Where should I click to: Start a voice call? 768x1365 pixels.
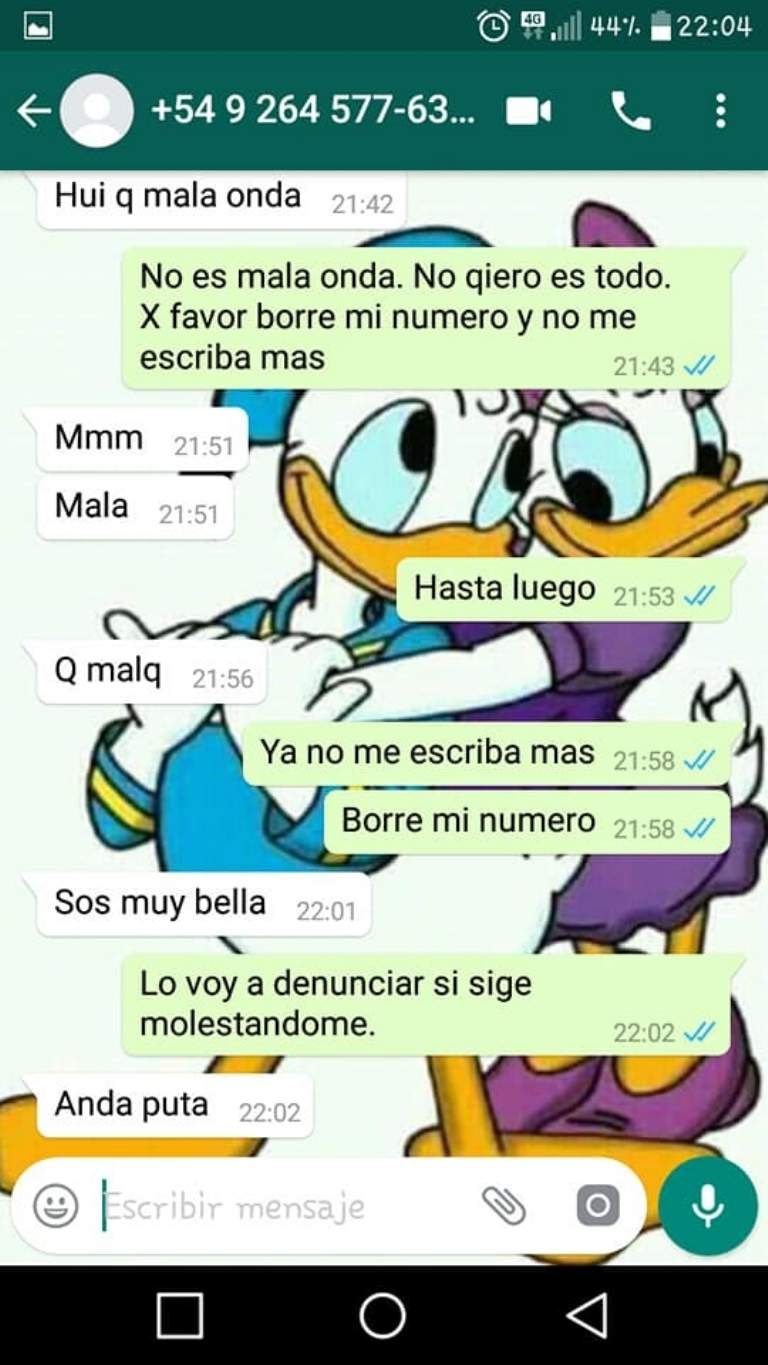coord(630,111)
